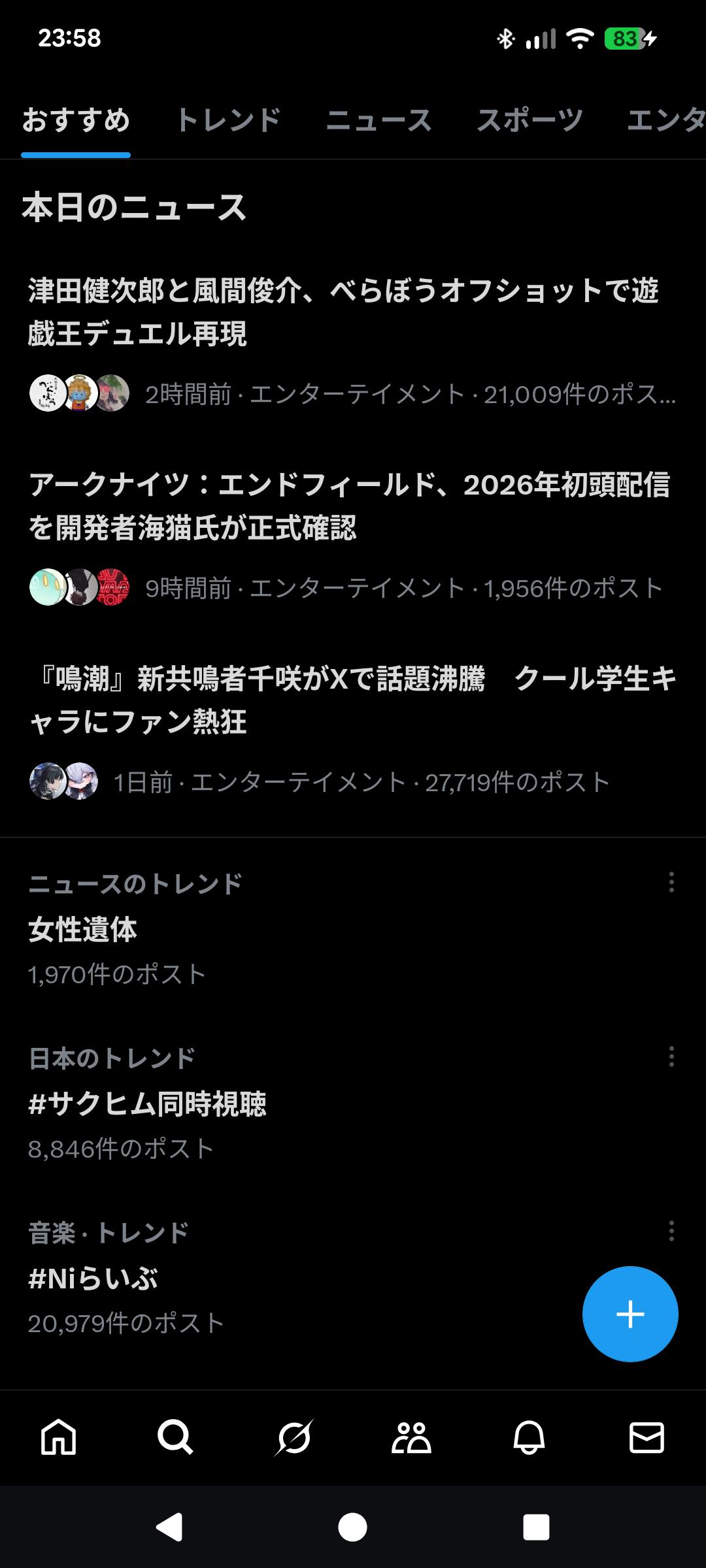
Task: Open the 女性遺体 trend
Action: coord(83,930)
